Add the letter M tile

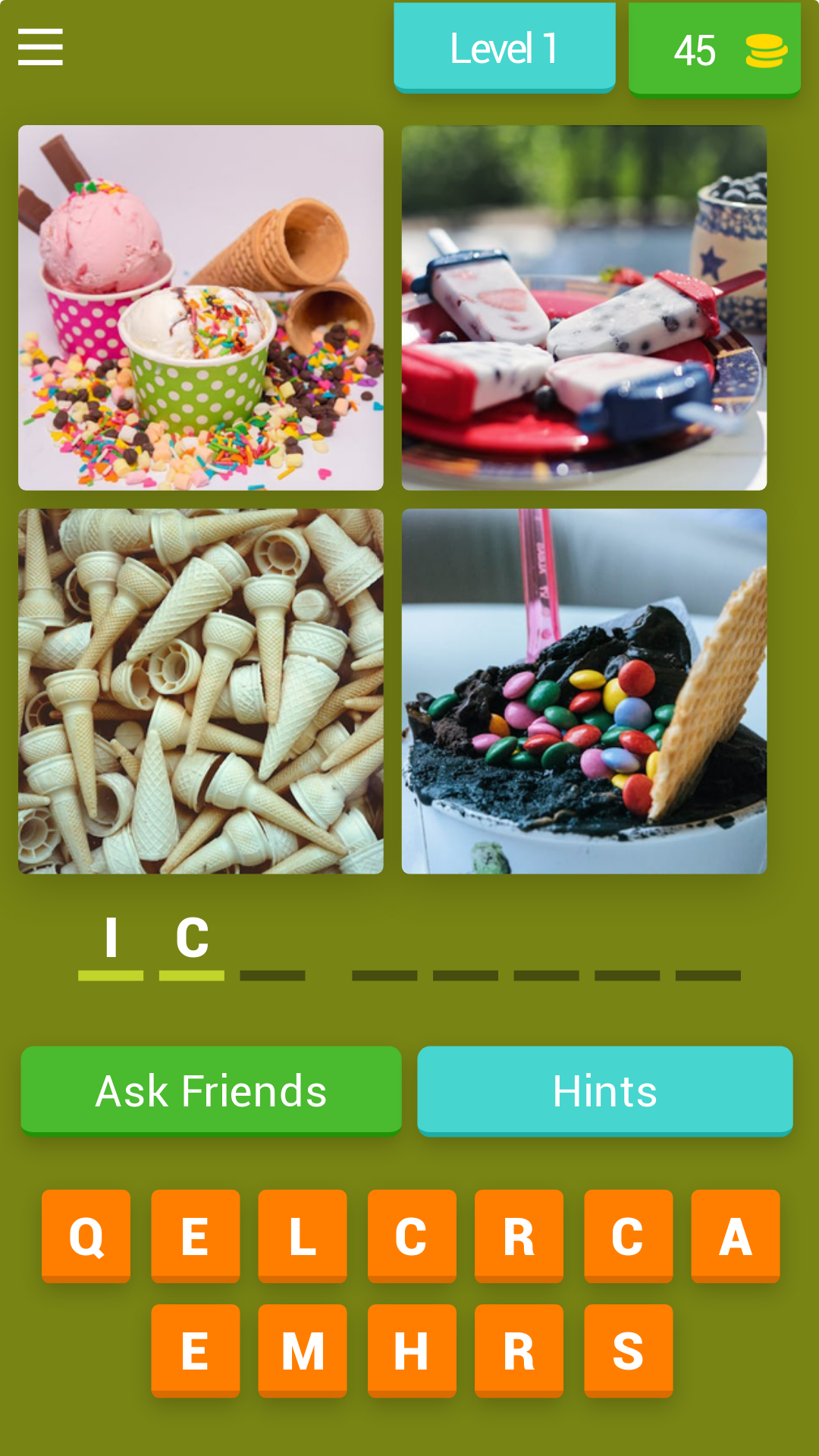(303, 1351)
